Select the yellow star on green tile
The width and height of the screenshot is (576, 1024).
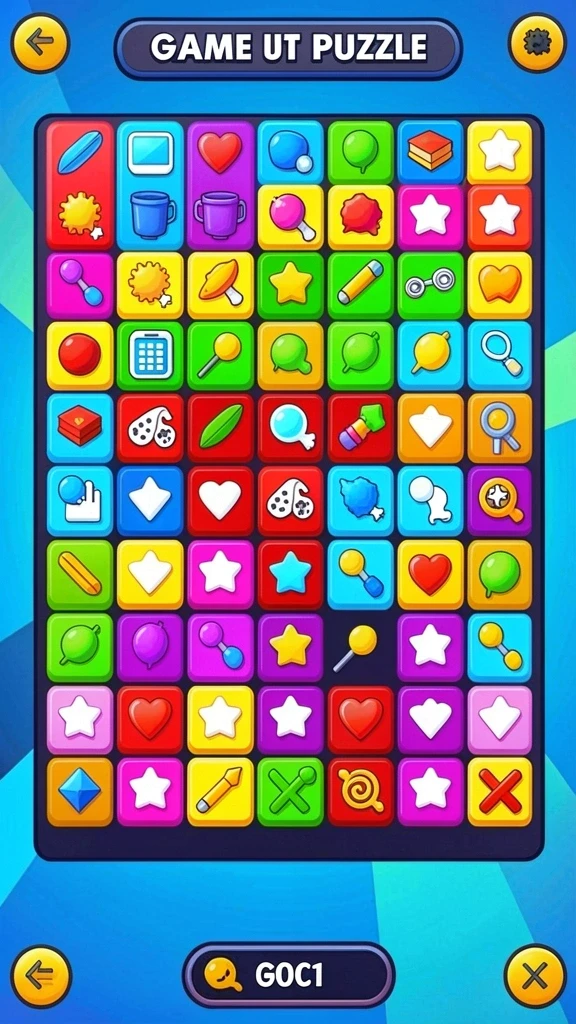291,285
